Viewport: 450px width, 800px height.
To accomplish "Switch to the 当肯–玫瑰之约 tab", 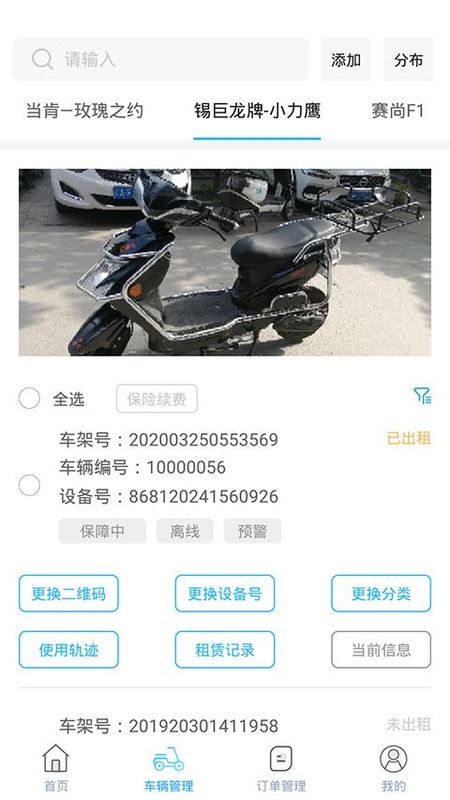I will pyautogui.click(x=84, y=110).
